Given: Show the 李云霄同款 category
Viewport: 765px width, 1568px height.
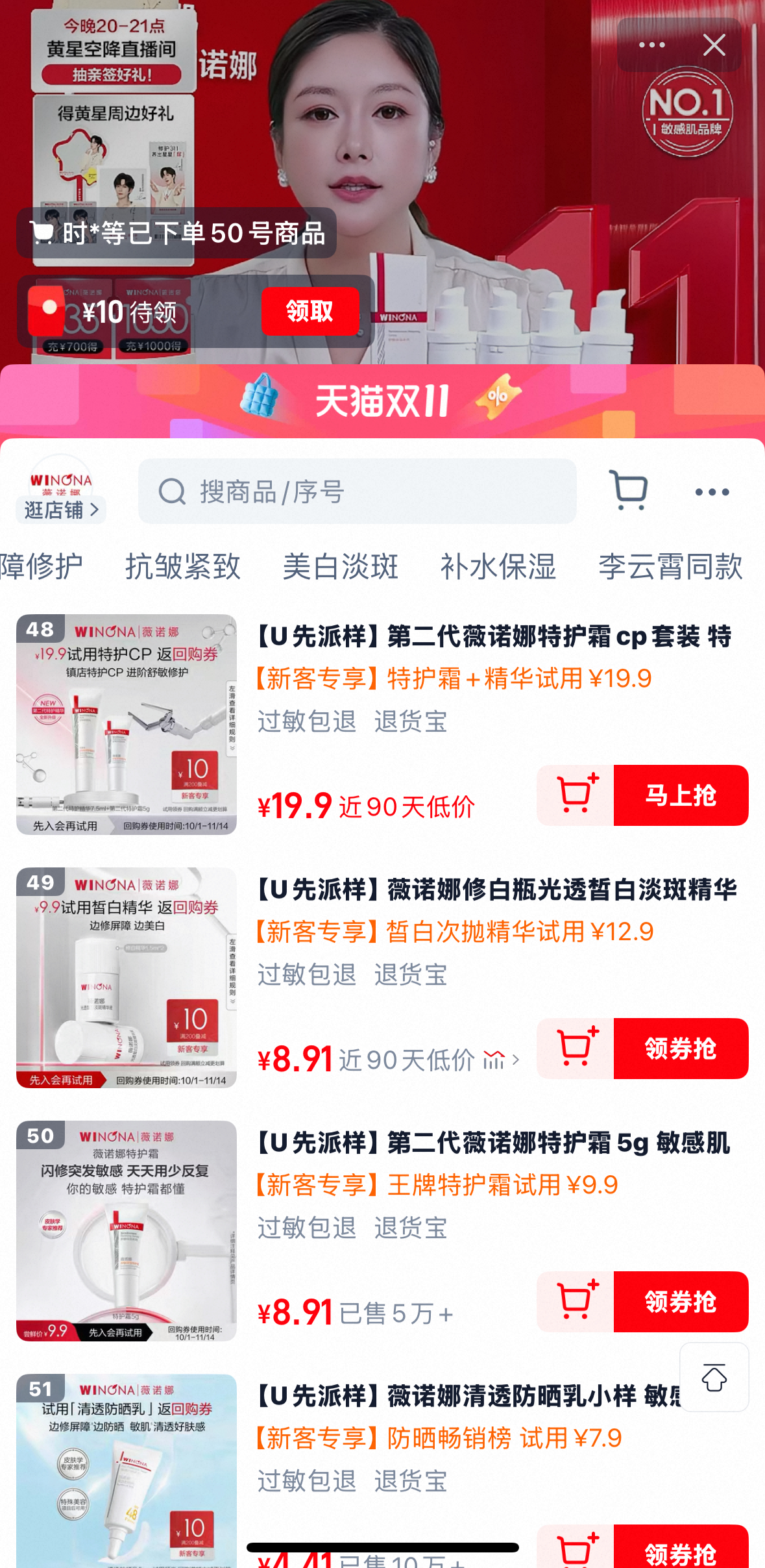Looking at the screenshot, I should (x=670, y=566).
